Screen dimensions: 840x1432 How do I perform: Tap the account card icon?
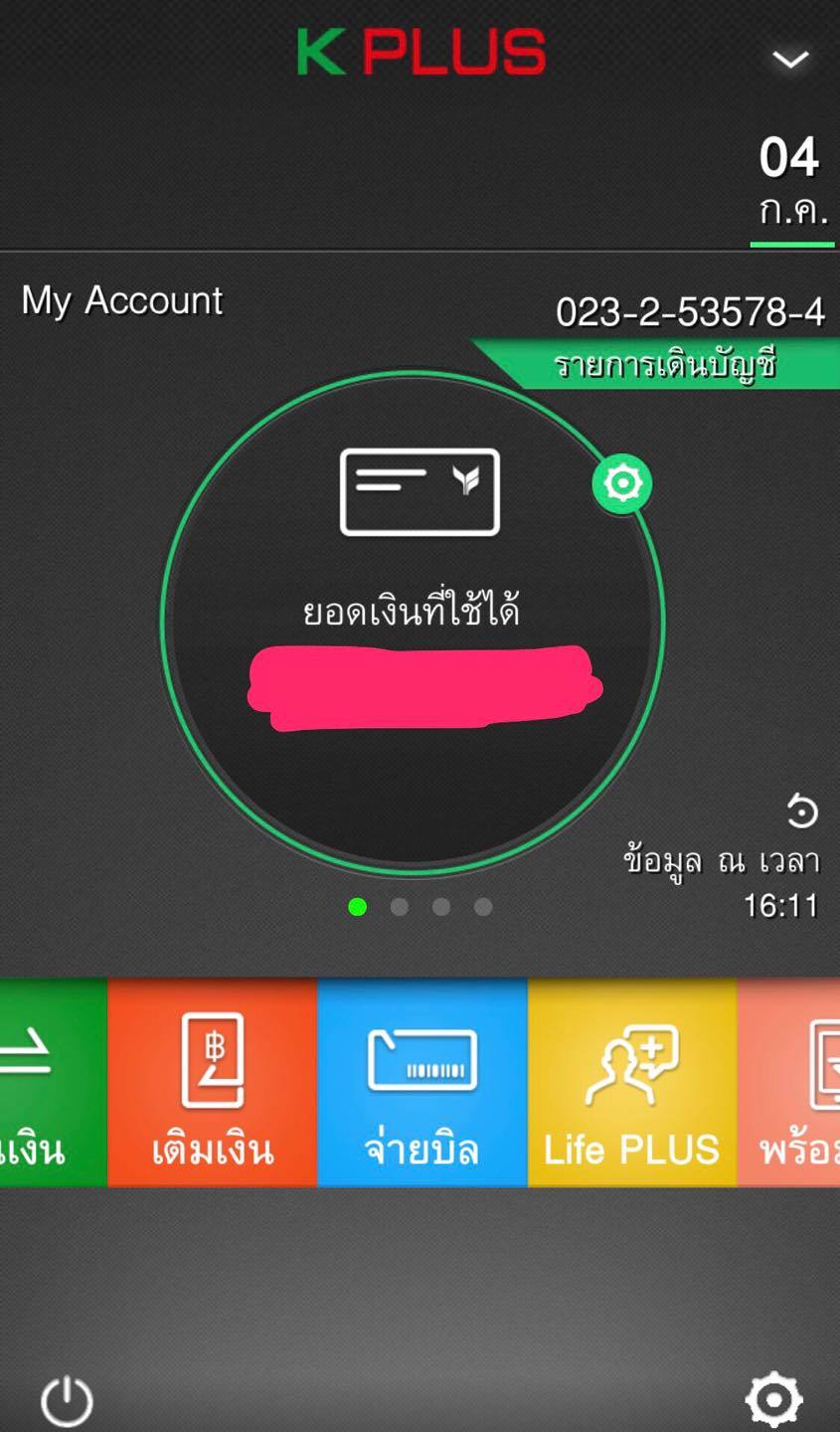coord(420,492)
